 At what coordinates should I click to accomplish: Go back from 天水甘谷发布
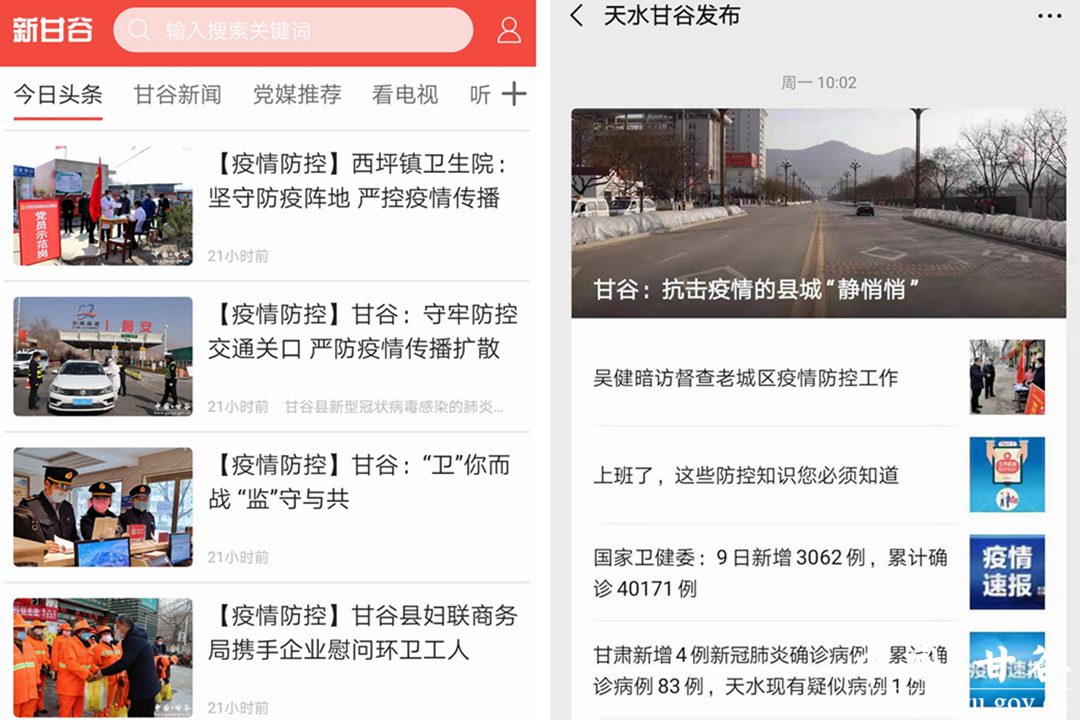coord(577,16)
